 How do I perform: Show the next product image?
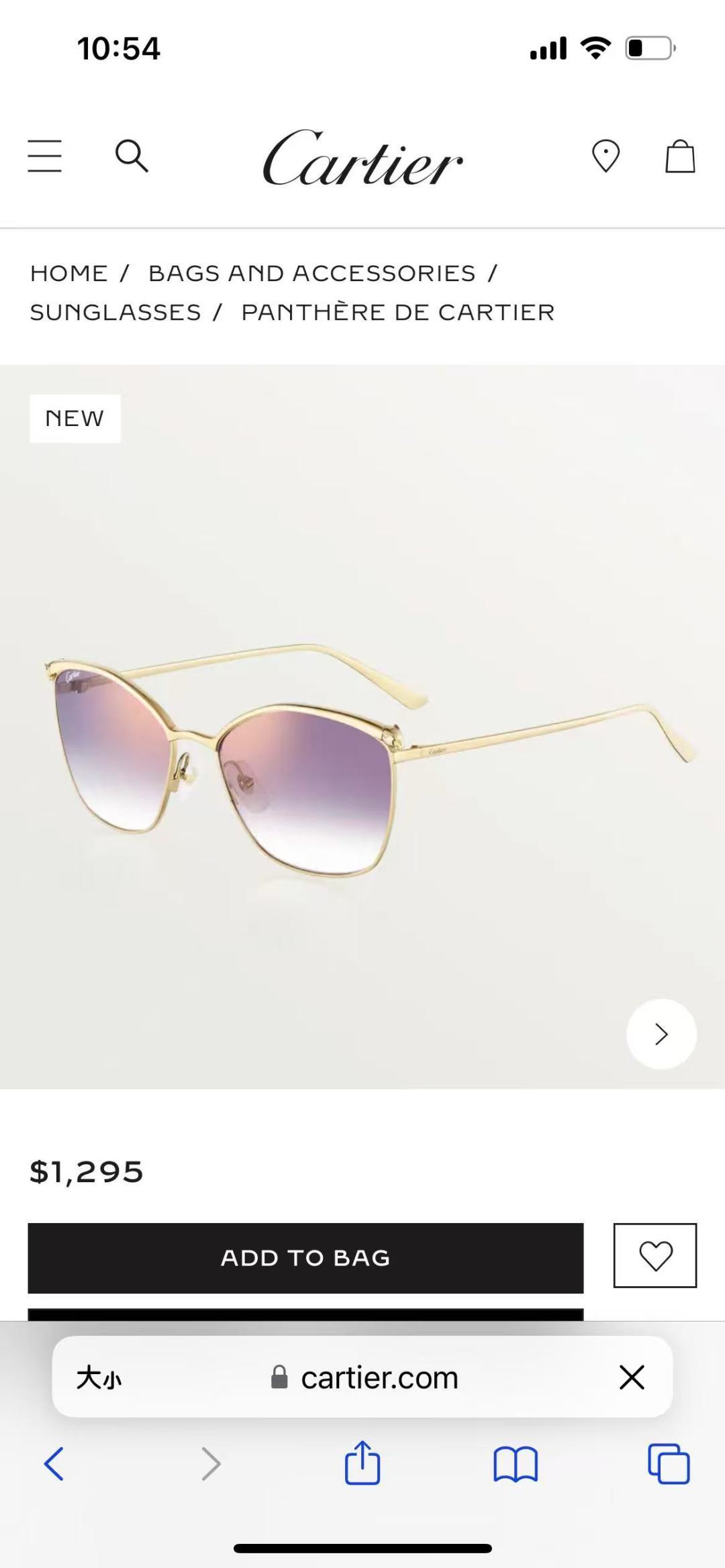(661, 1034)
